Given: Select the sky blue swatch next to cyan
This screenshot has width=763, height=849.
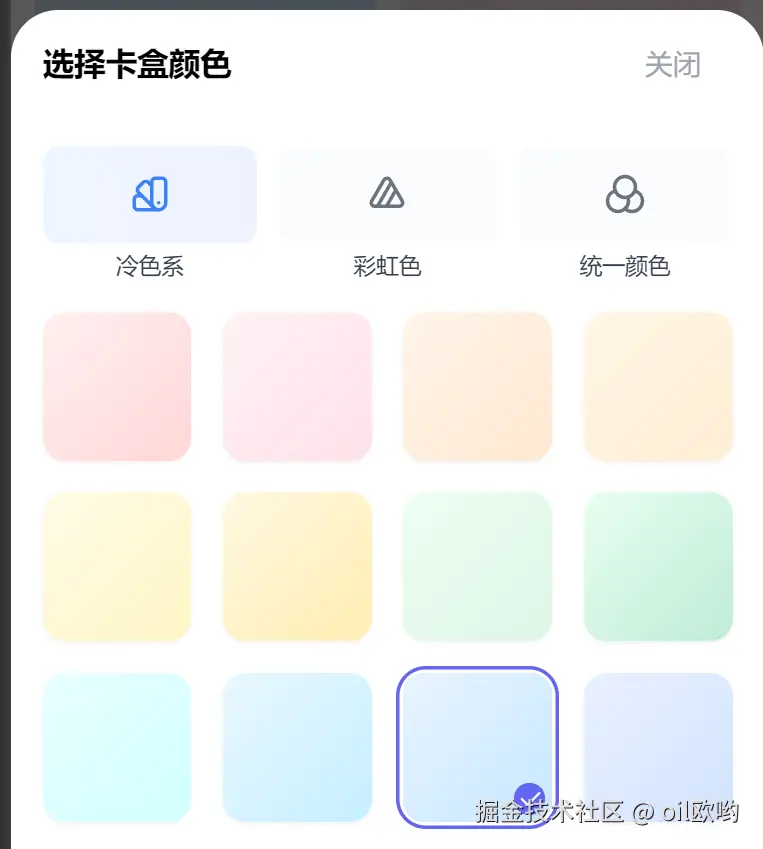Looking at the screenshot, I should (297, 747).
